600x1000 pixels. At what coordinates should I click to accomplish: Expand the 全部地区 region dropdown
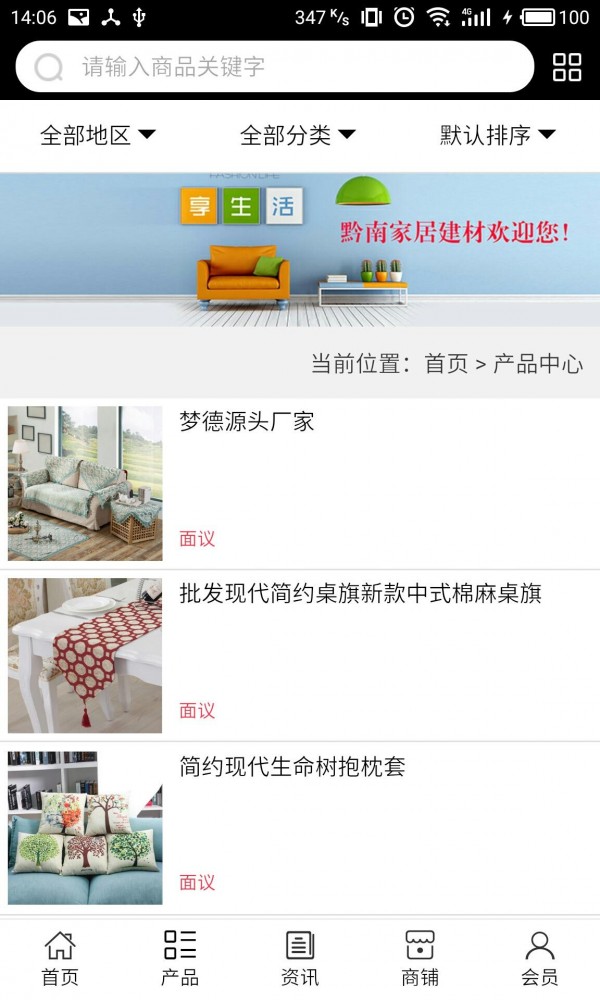click(x=98, y=135)
